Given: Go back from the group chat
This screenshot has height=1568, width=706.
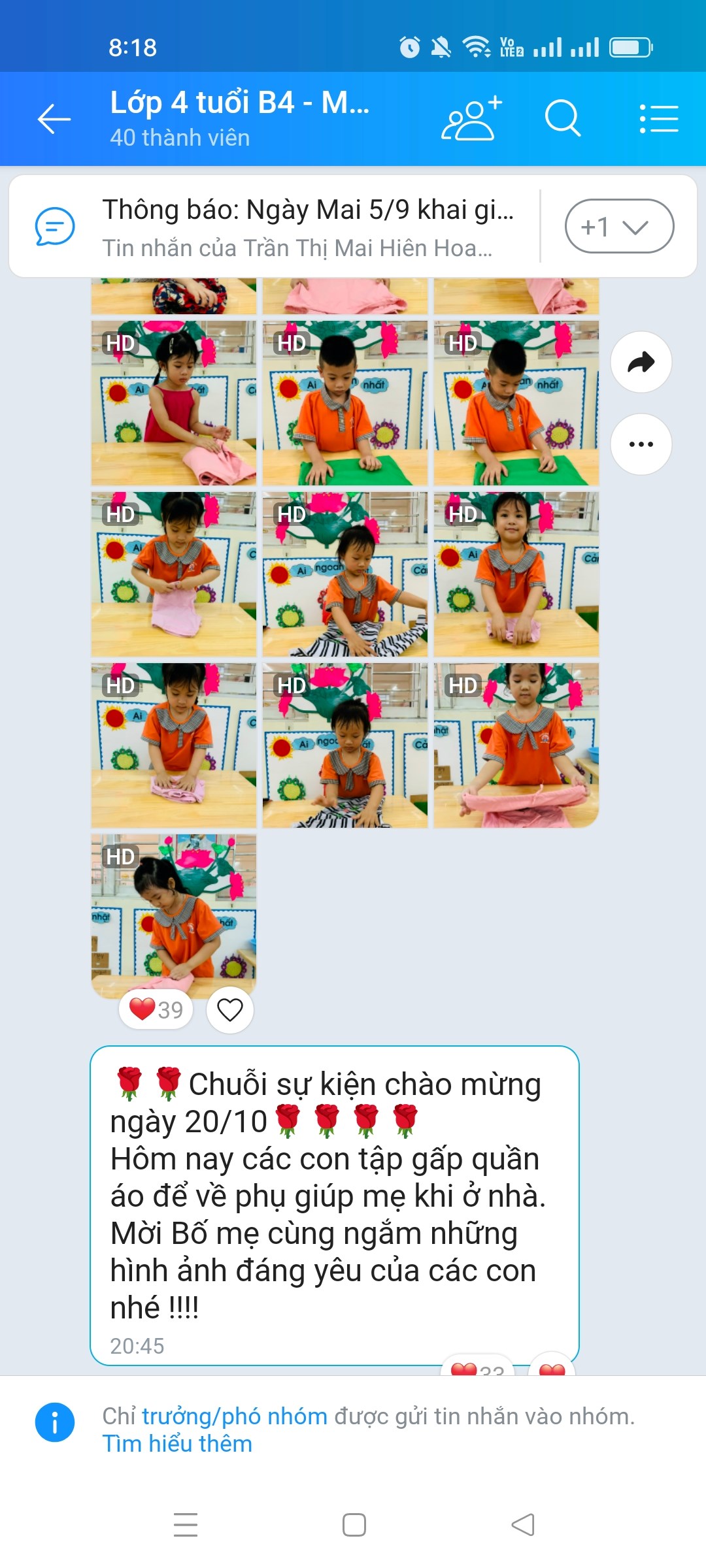Looking at the screenshot, I should tap(54, 119).
